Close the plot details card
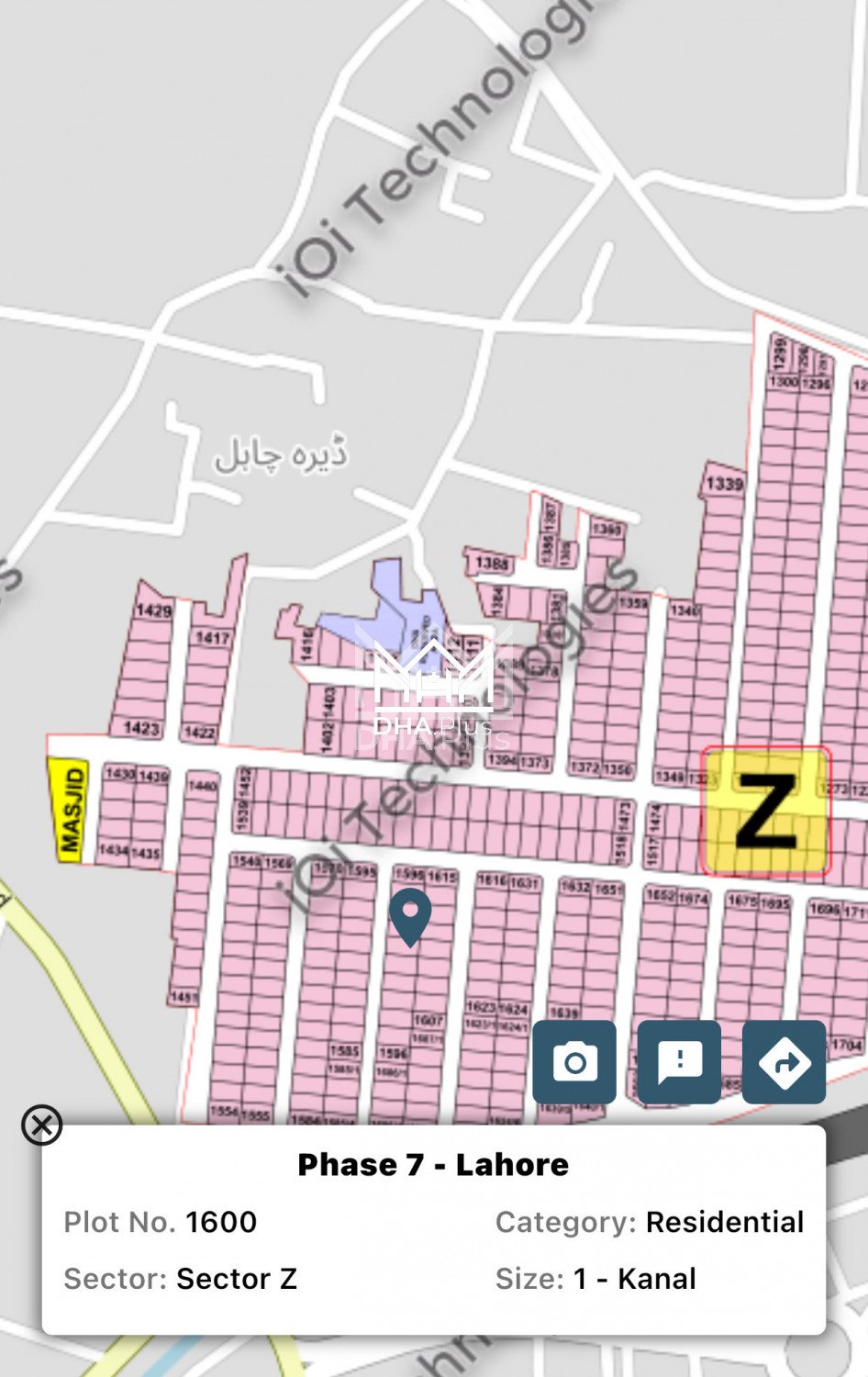The height and width of the screenshot is (1377, 868). pos(42,1125)
